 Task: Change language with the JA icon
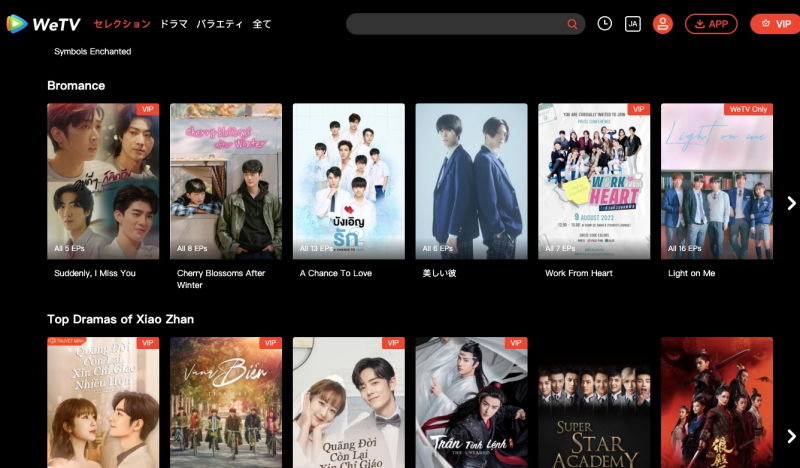click(x=632, y=24)
